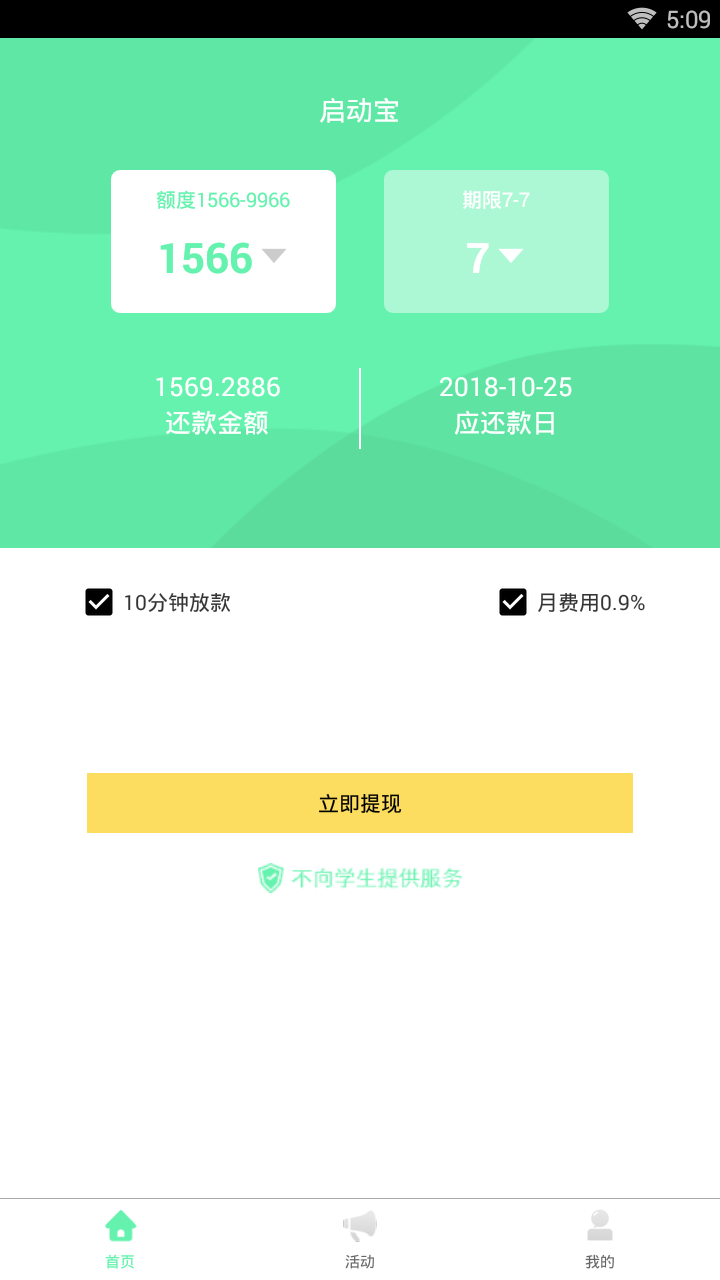The width and height of the screenshot is (720, 1280).
Task: Switch to the 首页 tab
Action: click(x=120, y=1239)
